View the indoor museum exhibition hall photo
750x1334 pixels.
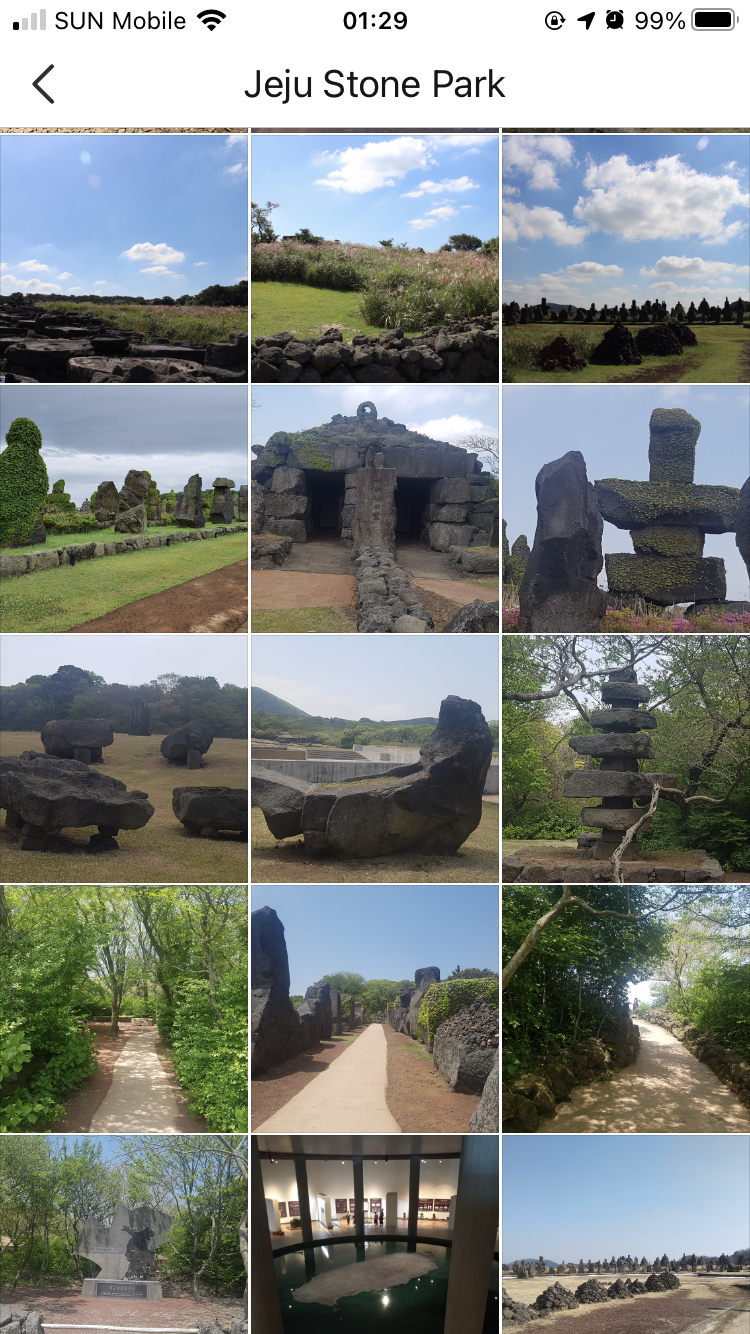pyautogui.click(x=375, y=1234)
